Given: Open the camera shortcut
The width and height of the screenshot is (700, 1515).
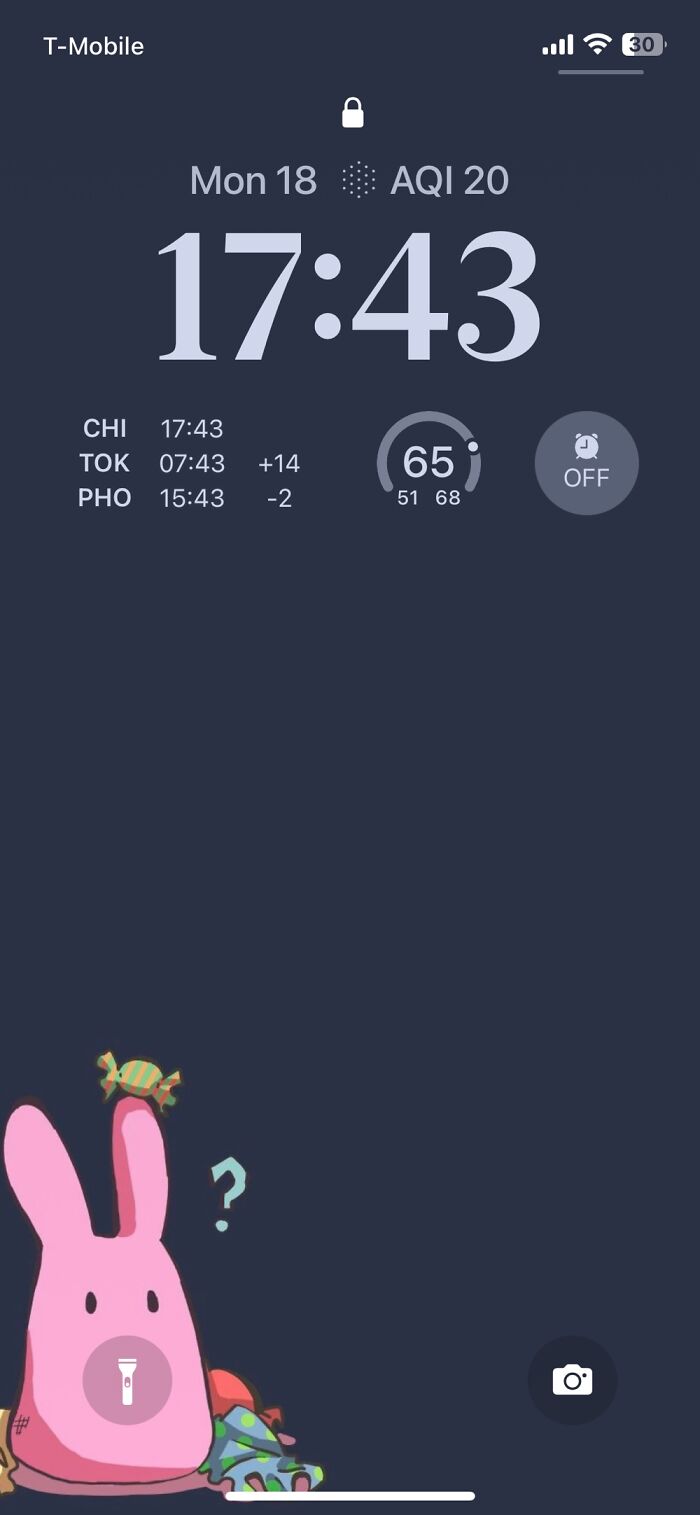Looking at the screenshot, I should pos(572,1380).
